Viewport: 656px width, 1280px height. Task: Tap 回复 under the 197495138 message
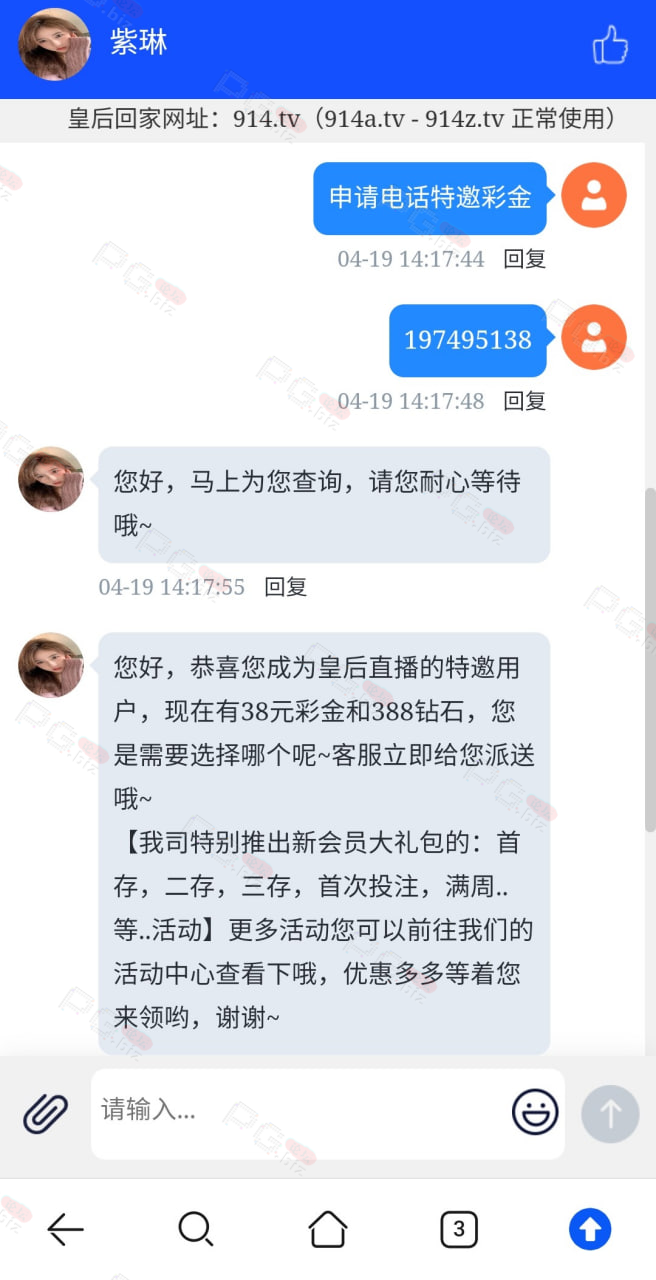click(x=525, y=401)
